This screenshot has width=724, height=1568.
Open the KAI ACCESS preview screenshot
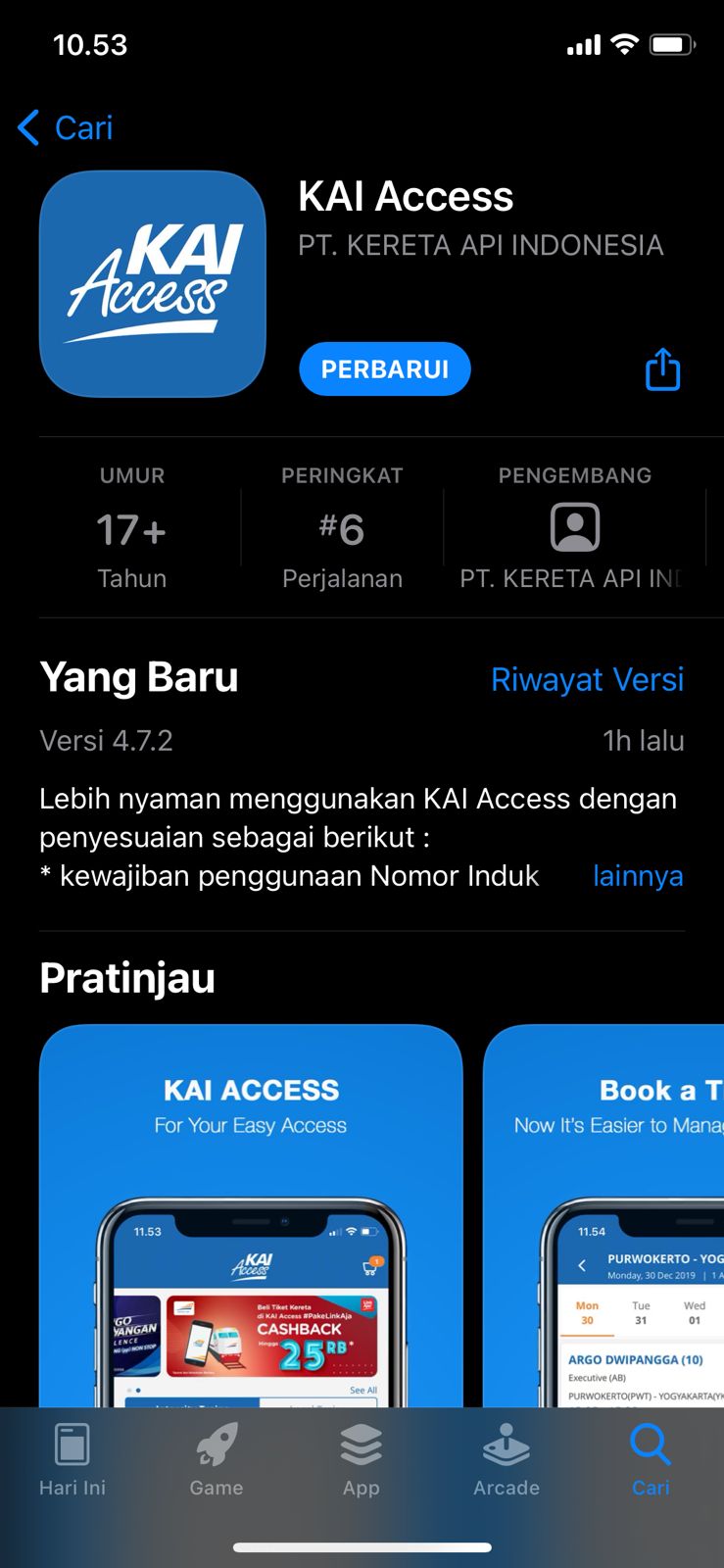coord(251,1215)
